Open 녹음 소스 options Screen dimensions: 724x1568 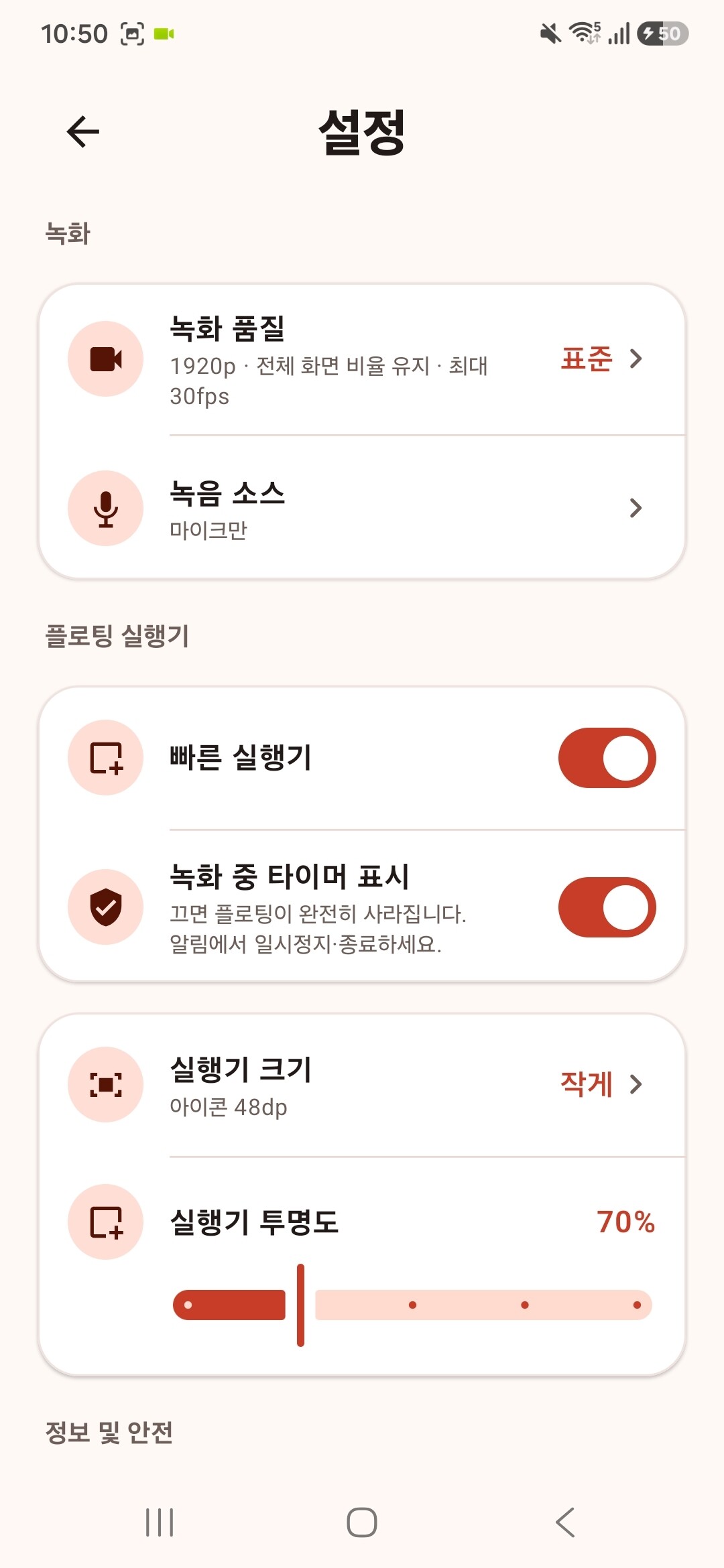click(x=362, y=508)
